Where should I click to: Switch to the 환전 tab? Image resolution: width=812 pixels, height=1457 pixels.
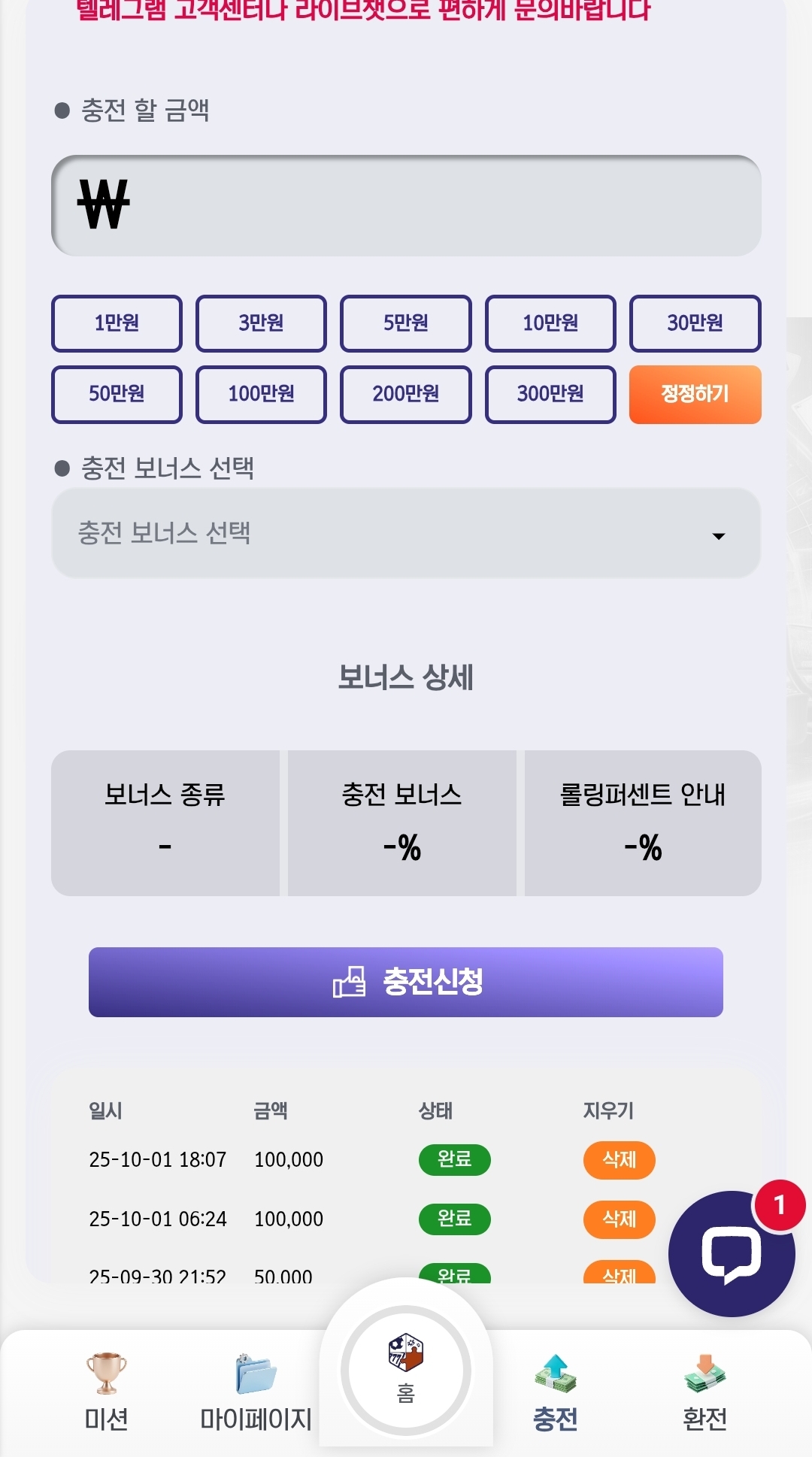704,1391
